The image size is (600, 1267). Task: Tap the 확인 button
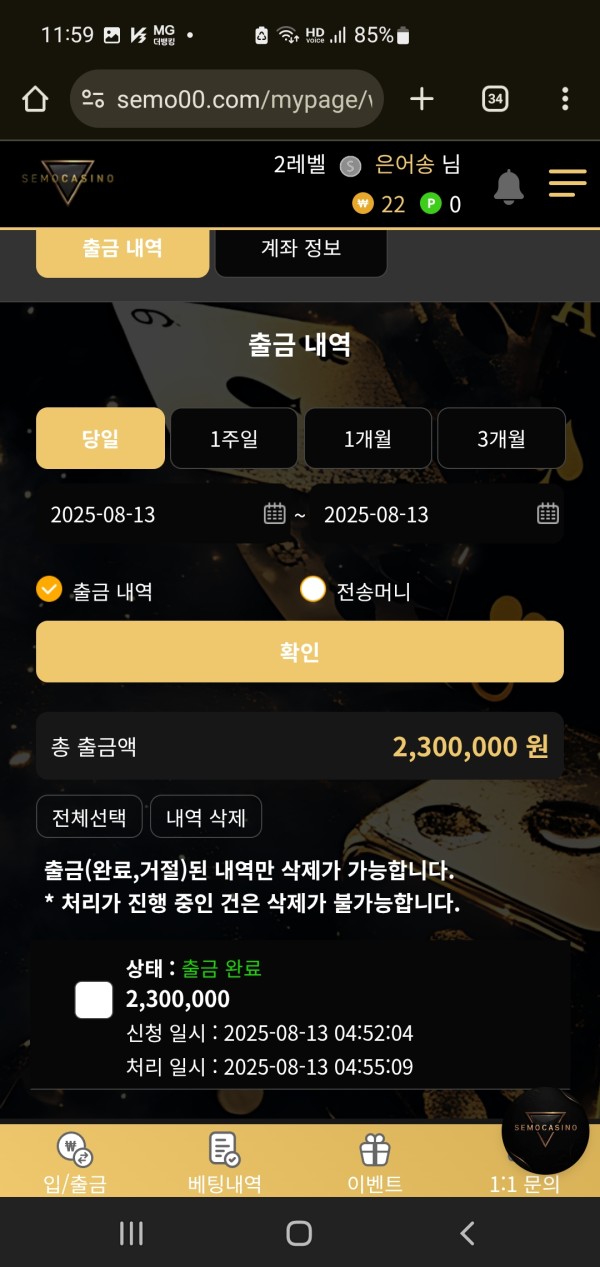point(300,652)
